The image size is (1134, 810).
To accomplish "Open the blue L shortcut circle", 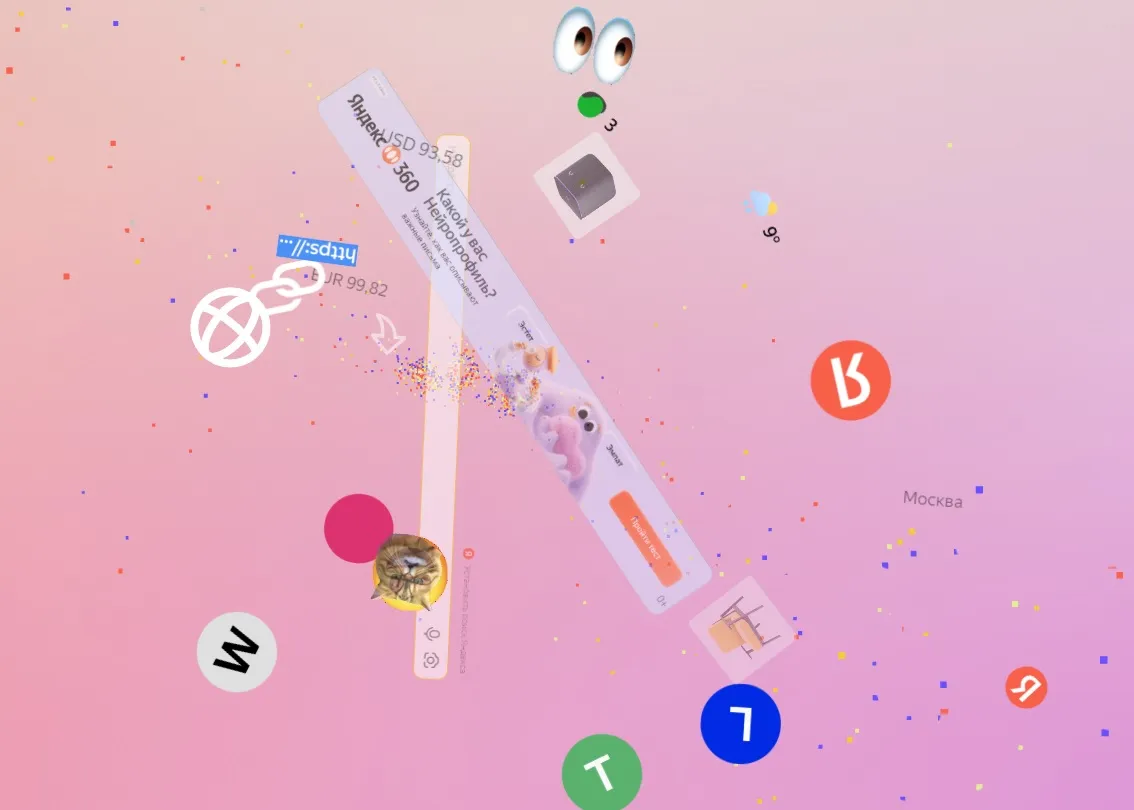I will pos(740,724).
